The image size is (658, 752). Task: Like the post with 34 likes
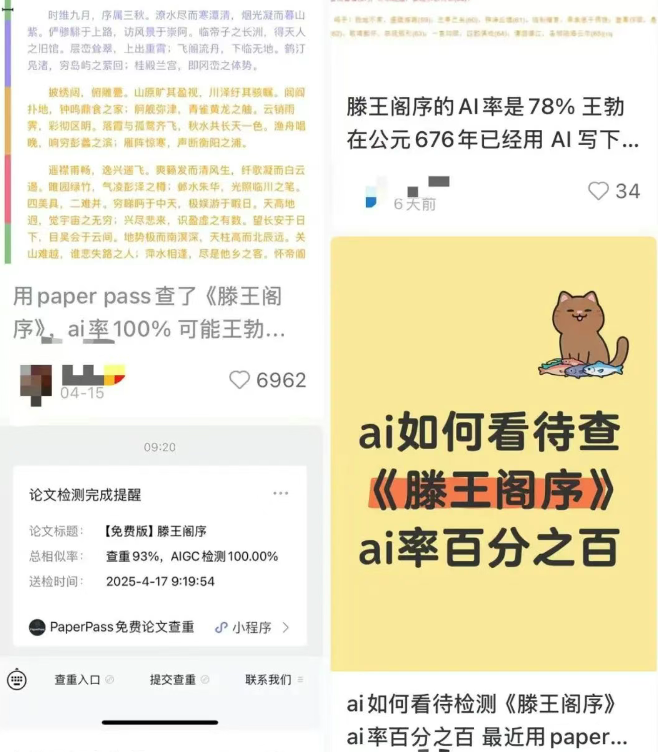[598, 191]
